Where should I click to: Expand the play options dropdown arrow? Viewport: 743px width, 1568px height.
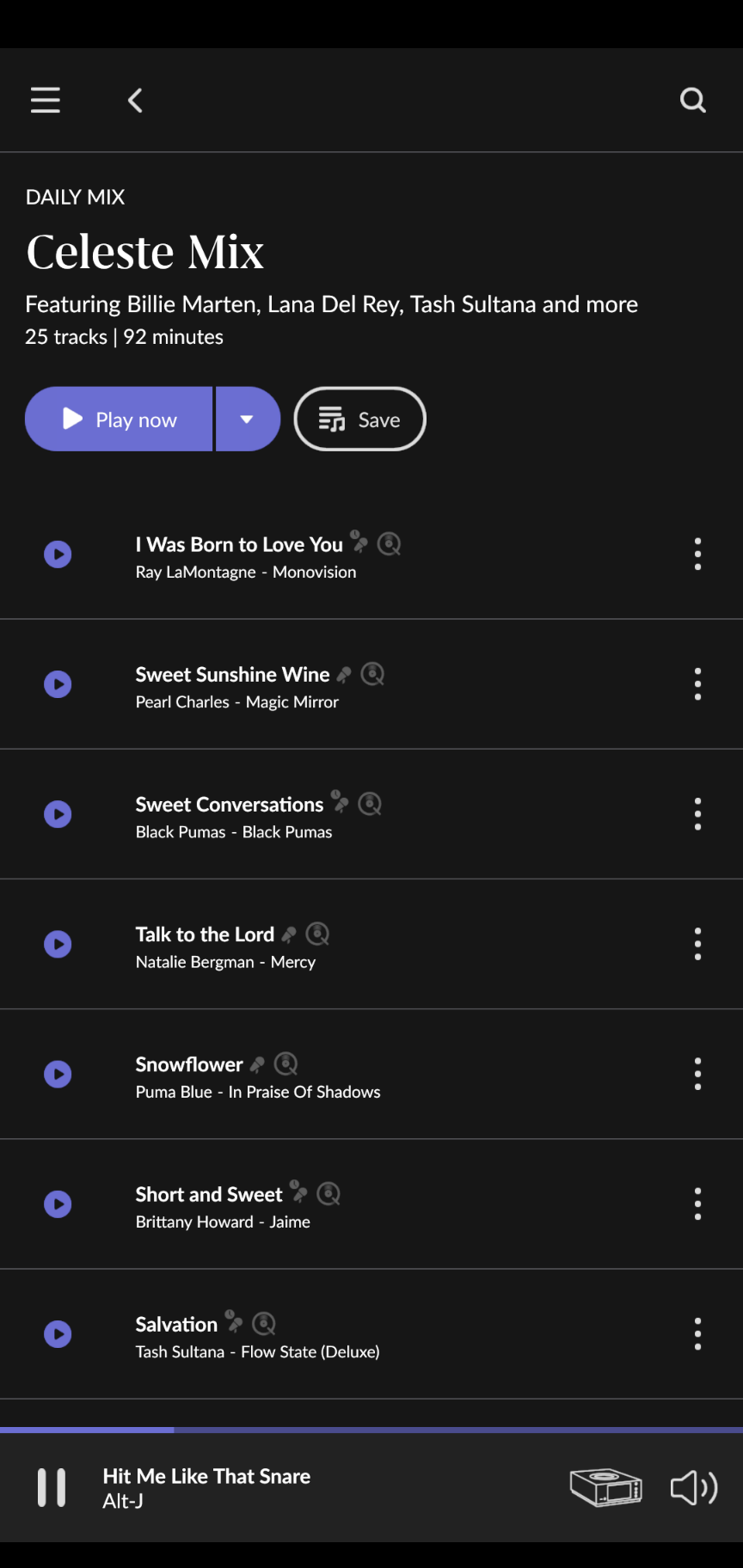click(248, 420)
